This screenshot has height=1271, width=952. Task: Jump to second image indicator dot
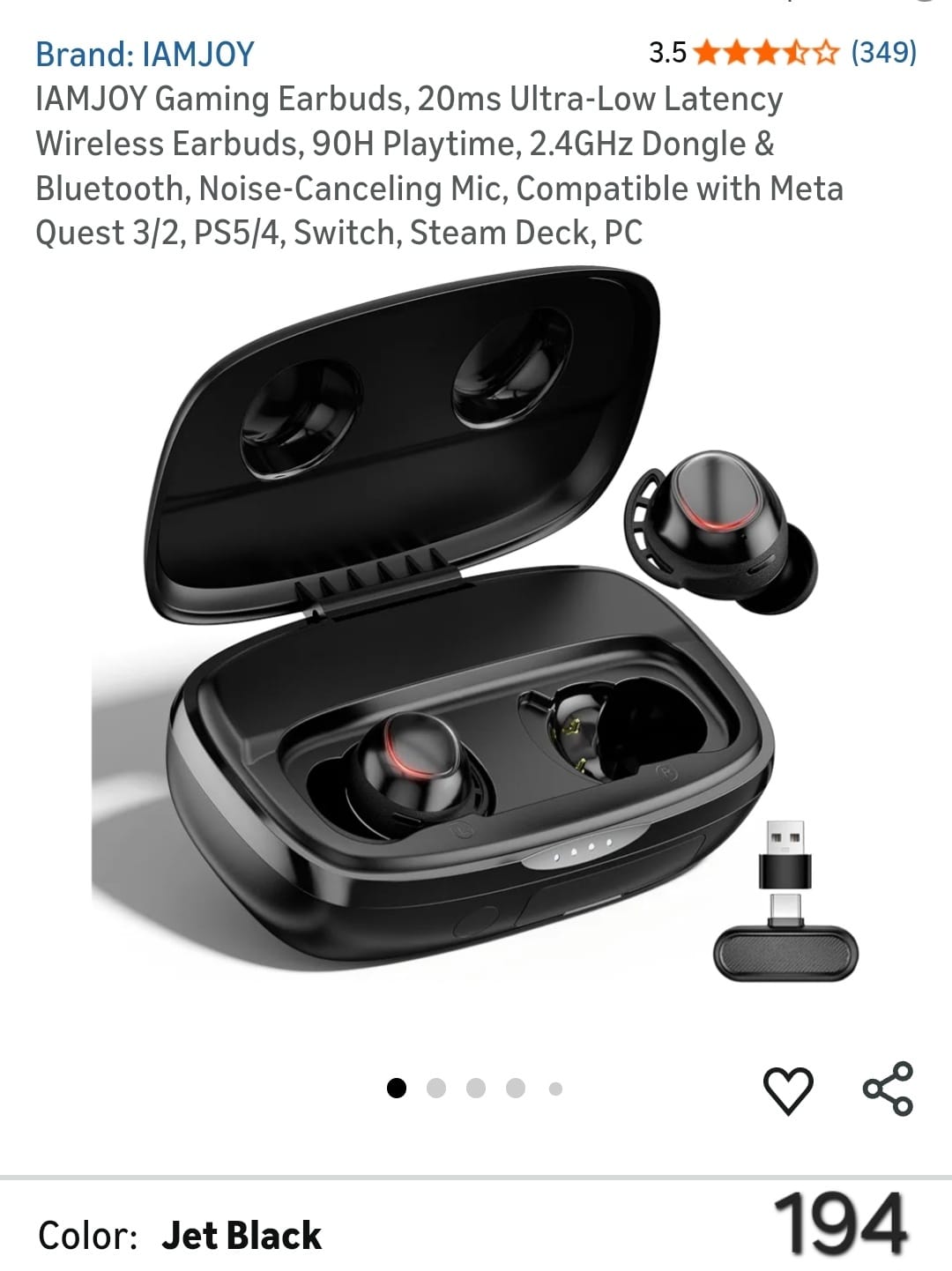(x=435, y=1089)
